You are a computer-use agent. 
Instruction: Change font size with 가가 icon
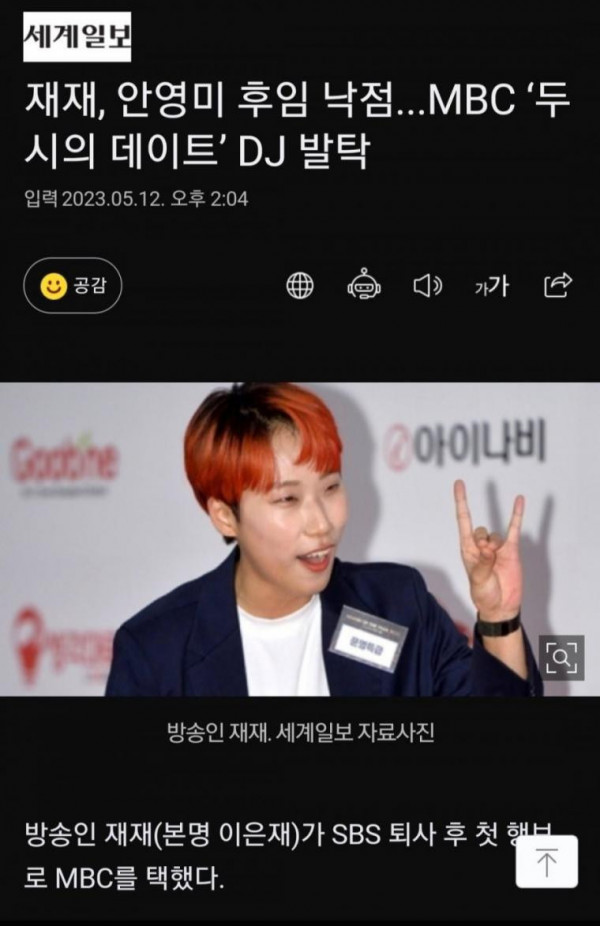[491, 286]
